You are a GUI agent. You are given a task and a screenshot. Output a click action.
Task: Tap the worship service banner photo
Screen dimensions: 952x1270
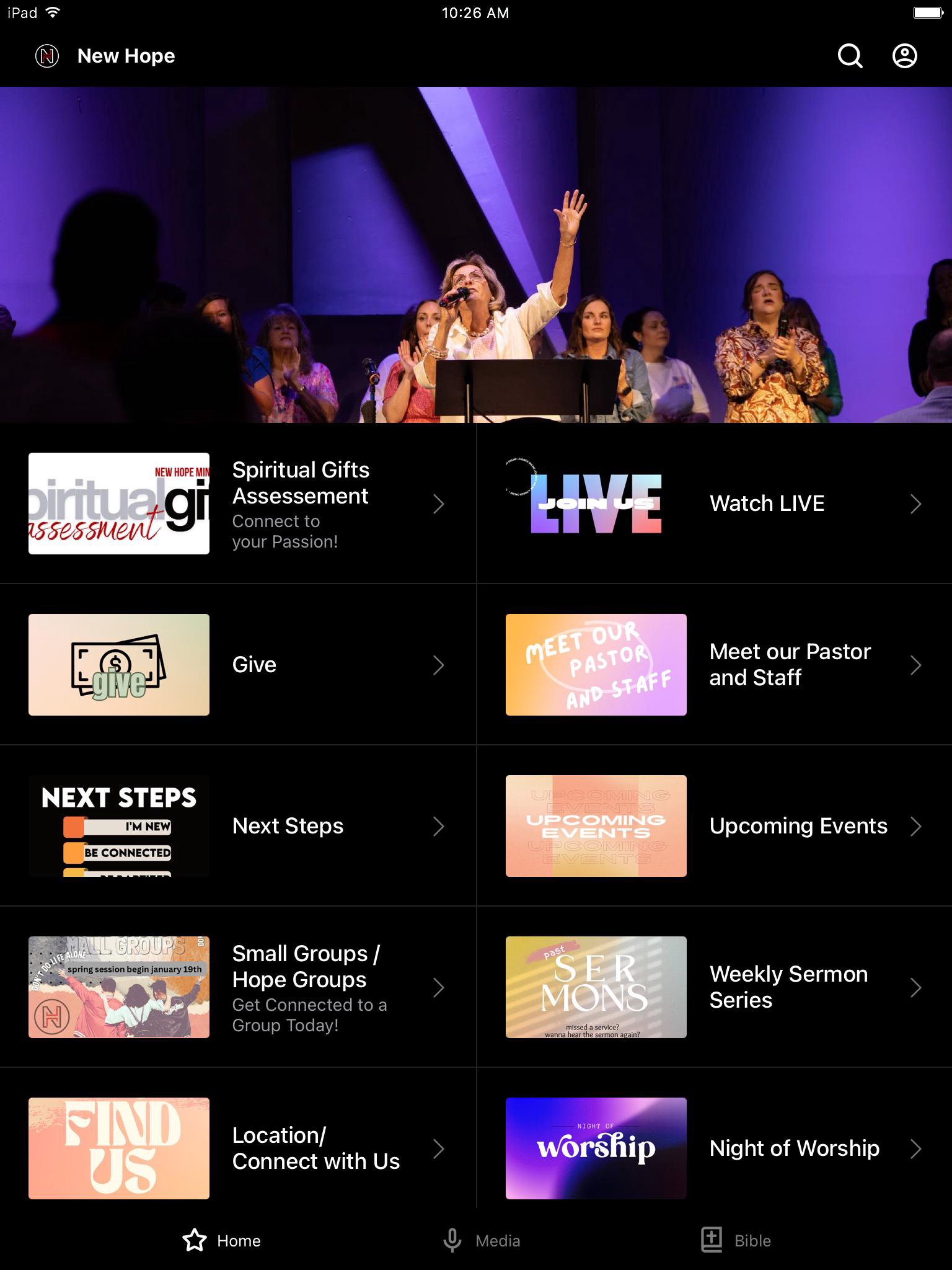click(x=476, y=254)
